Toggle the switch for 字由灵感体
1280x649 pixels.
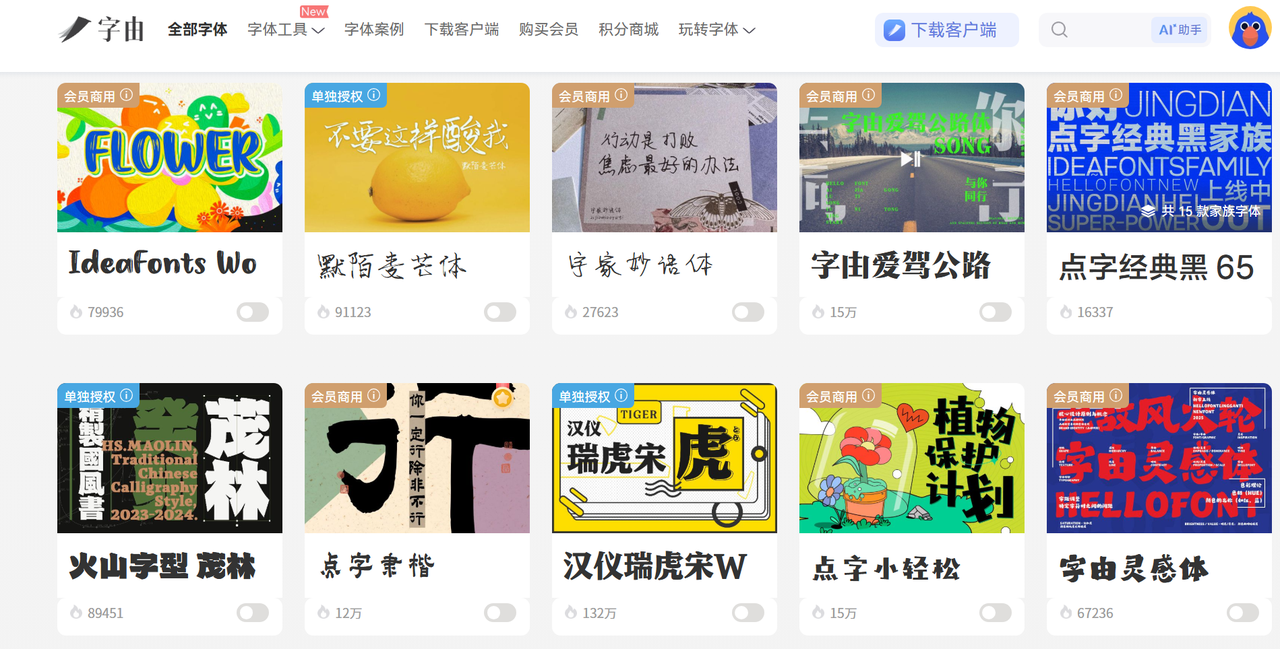pyautogui.click(x=1242, y=612)
